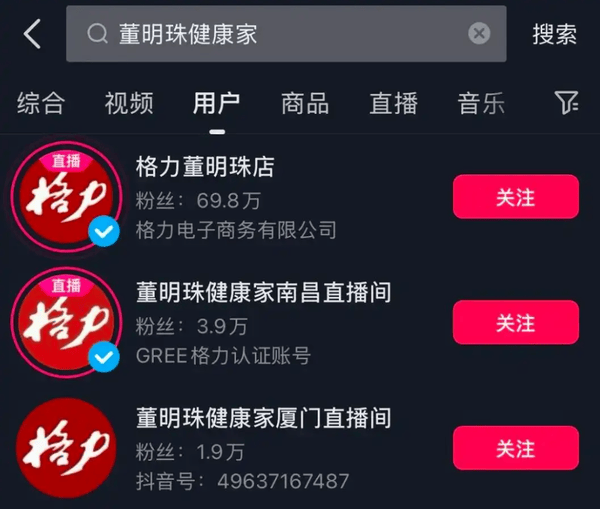Screen dimensions: 600x509
Task: Switch to the 商品 tab
Action: (x=305, y=103)
